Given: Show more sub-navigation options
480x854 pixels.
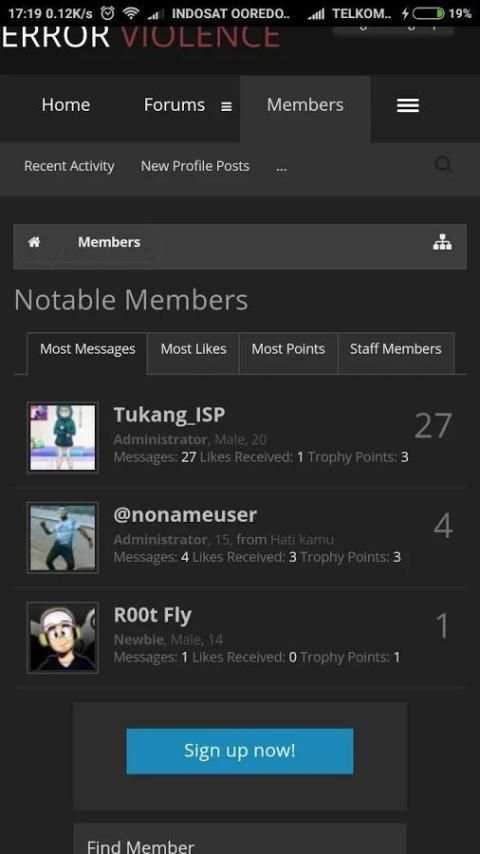Looking at the screenshot, I should point(281,168).
